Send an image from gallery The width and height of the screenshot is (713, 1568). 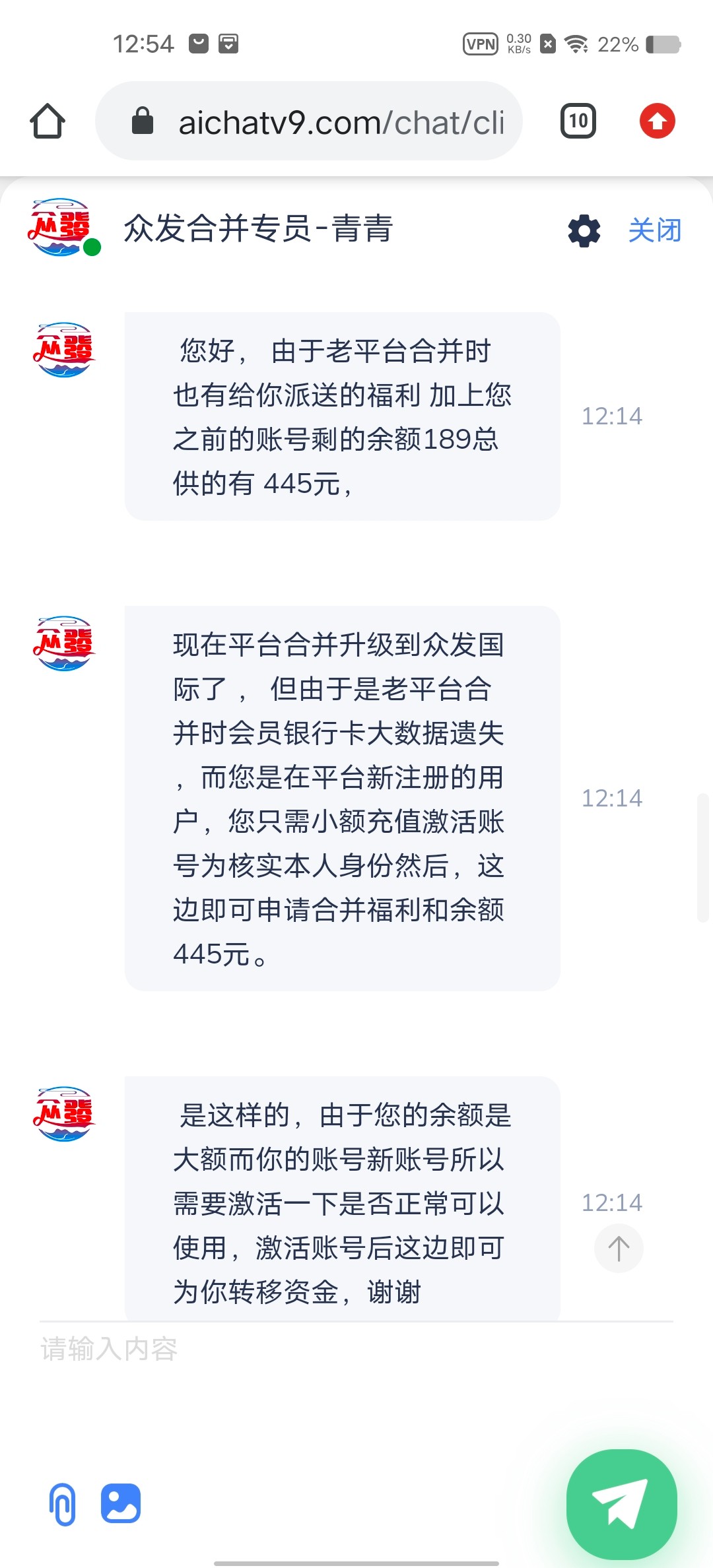pyautogui.click(x=121, y=1503)
